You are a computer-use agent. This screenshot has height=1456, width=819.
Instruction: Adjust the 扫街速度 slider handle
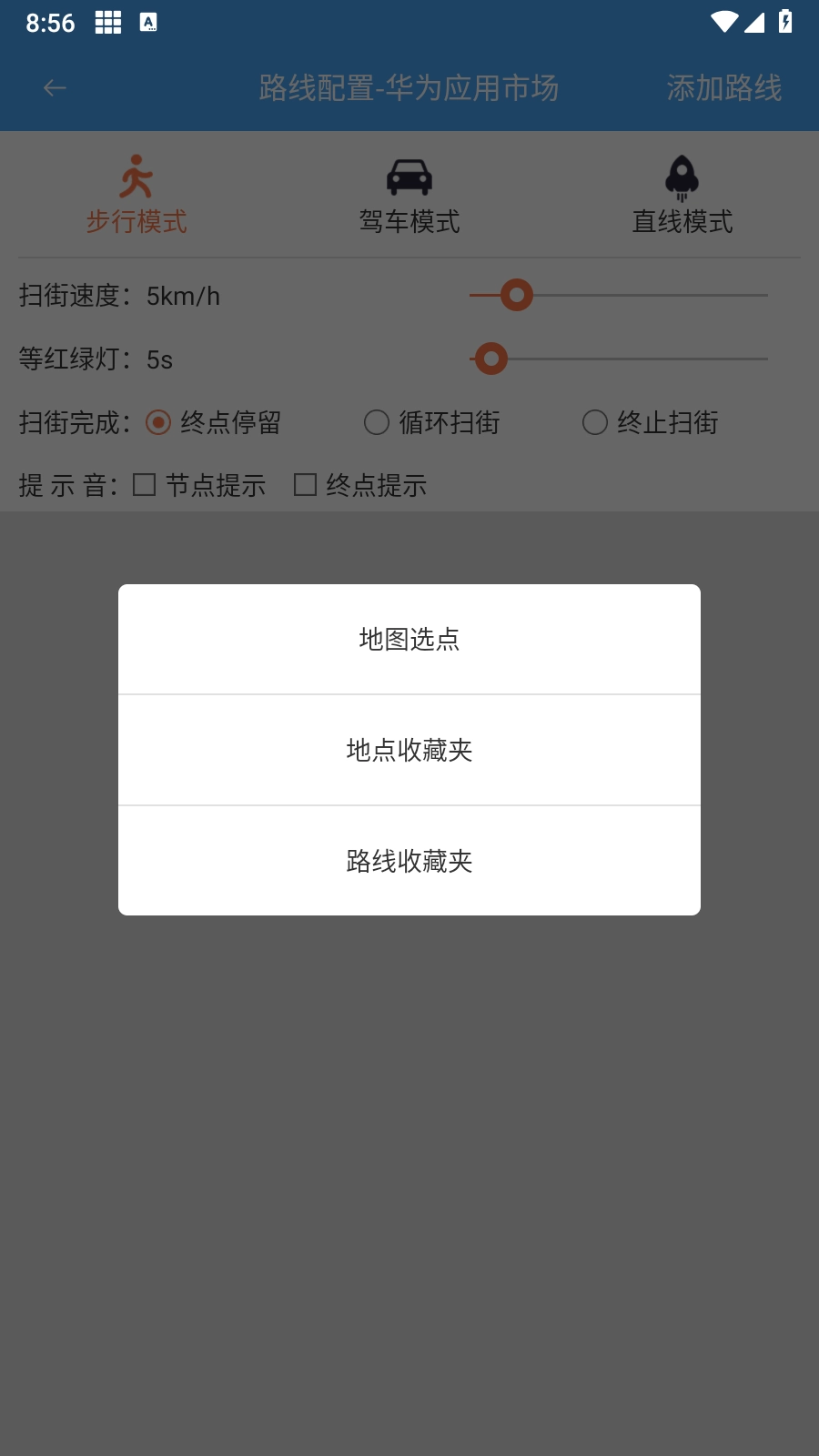517,296
